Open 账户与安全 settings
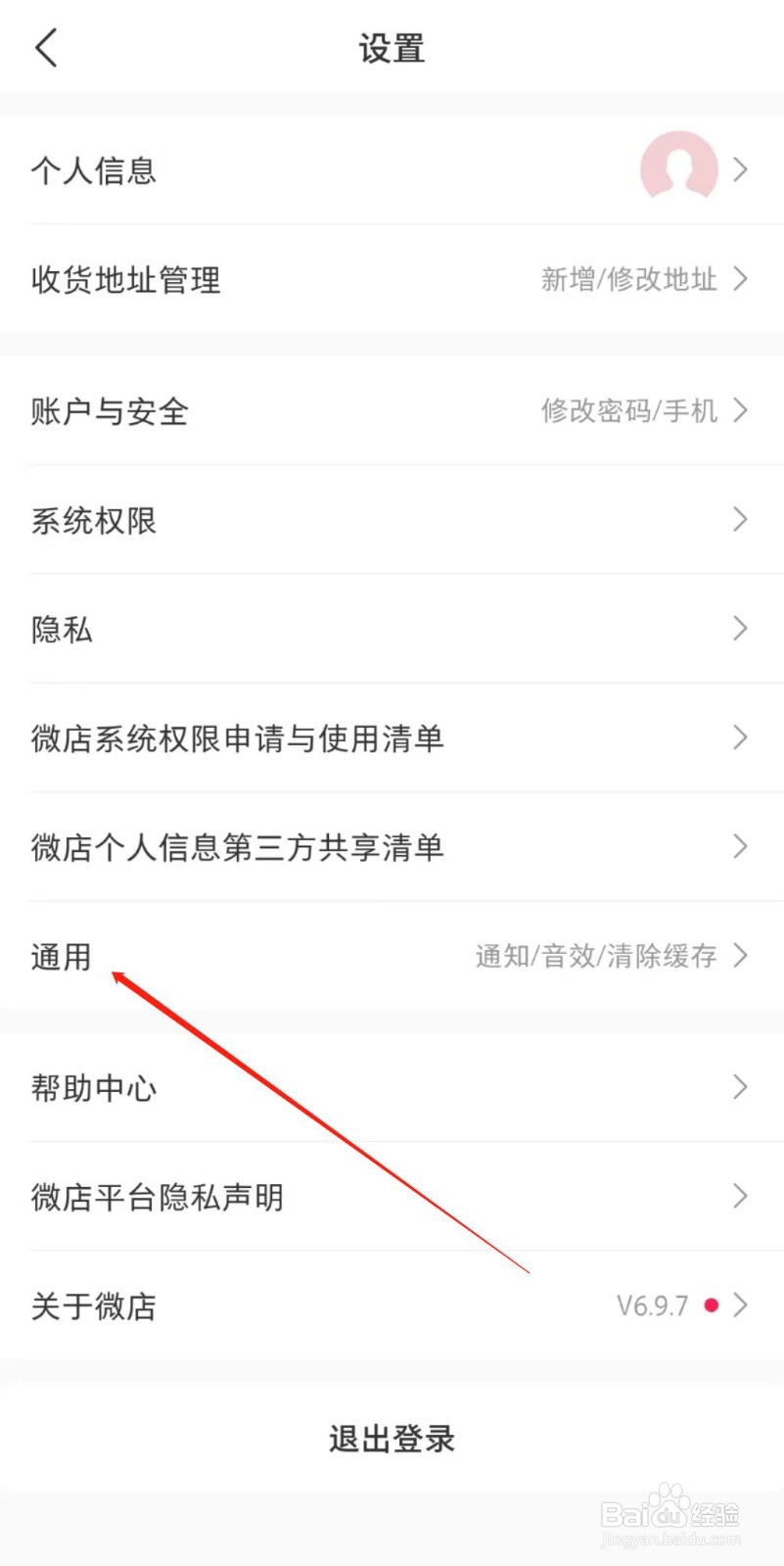784x1566 pixels. 109,411
